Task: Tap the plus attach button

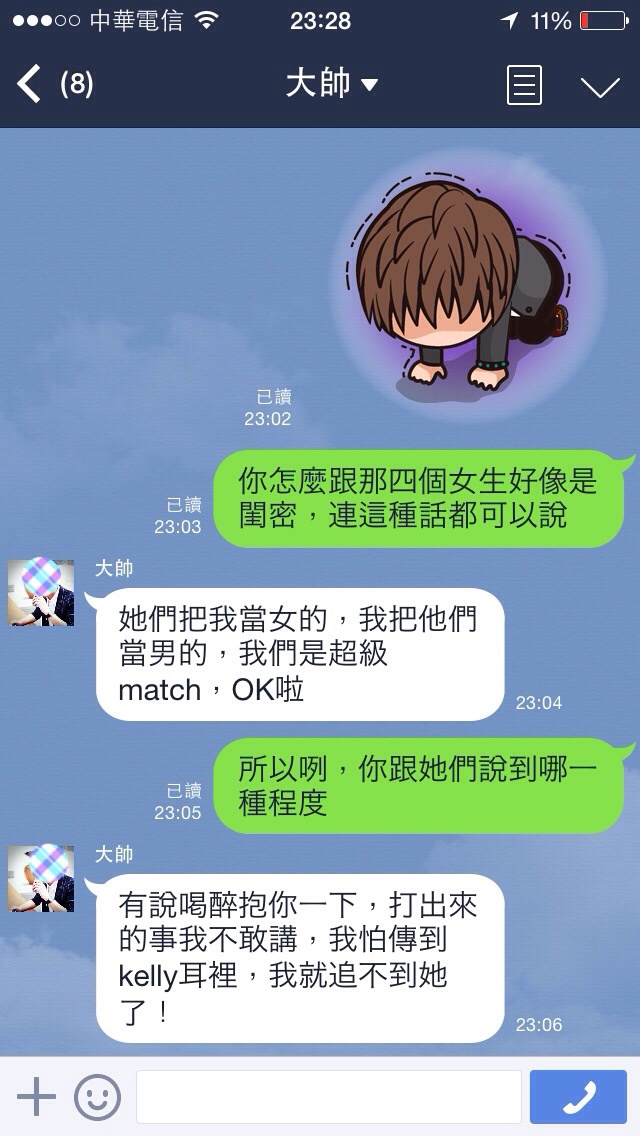Action: (36, 1097)
